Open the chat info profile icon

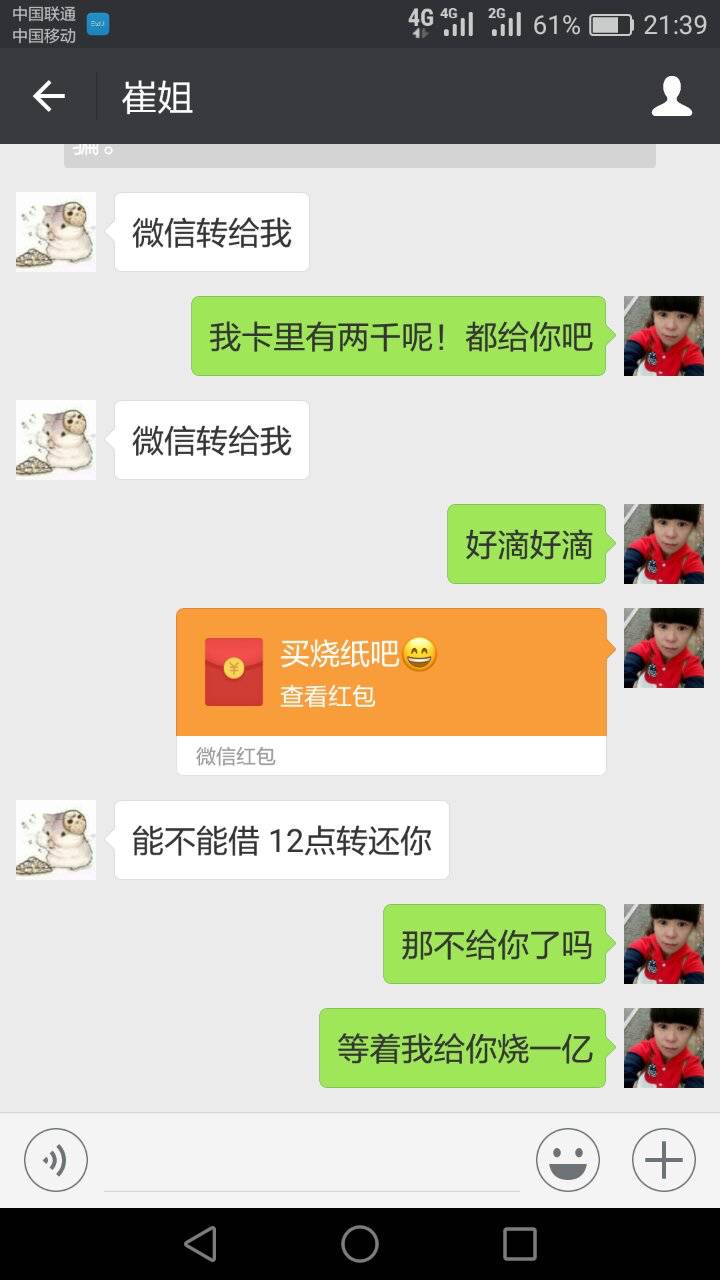coord(671,97)
